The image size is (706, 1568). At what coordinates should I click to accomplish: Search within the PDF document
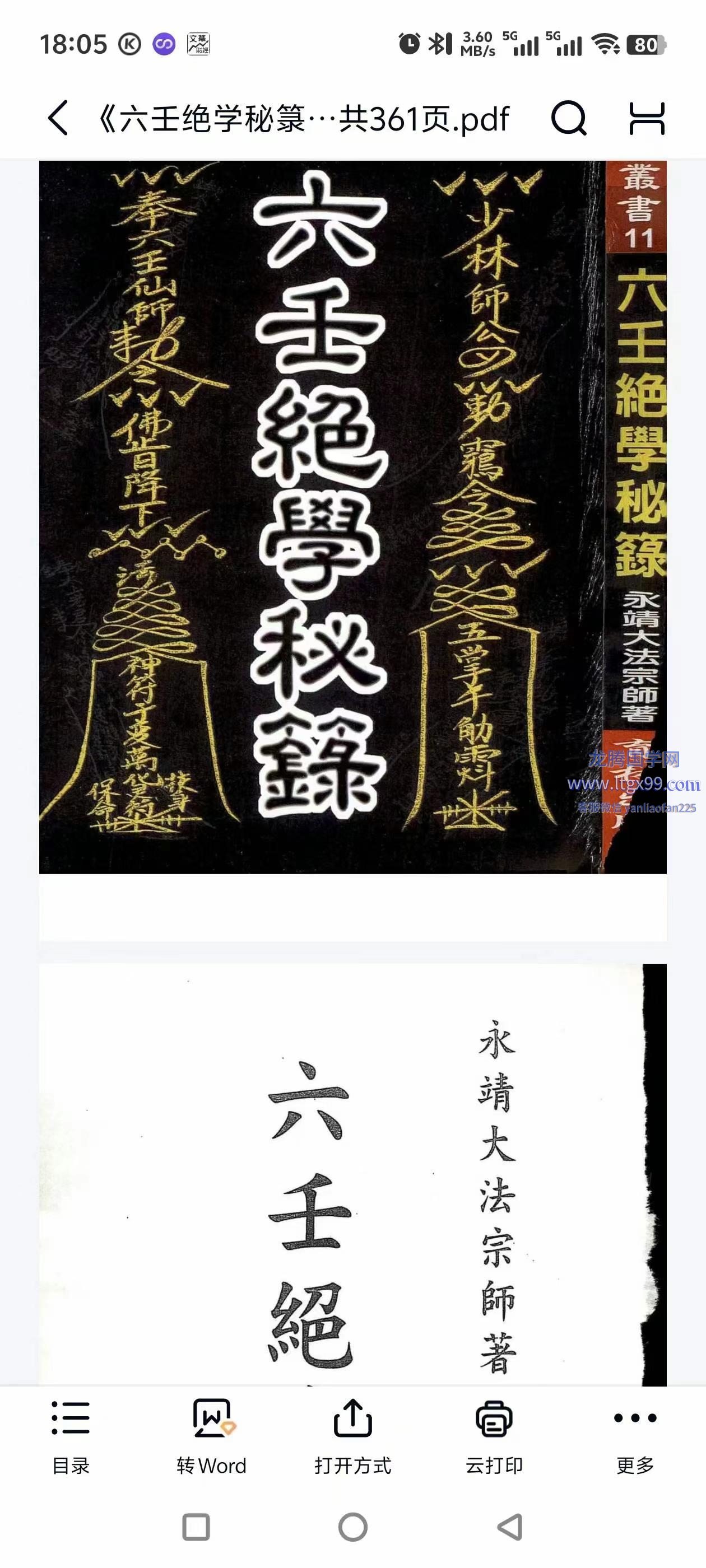pyautogui.click(x=568, y=118)
